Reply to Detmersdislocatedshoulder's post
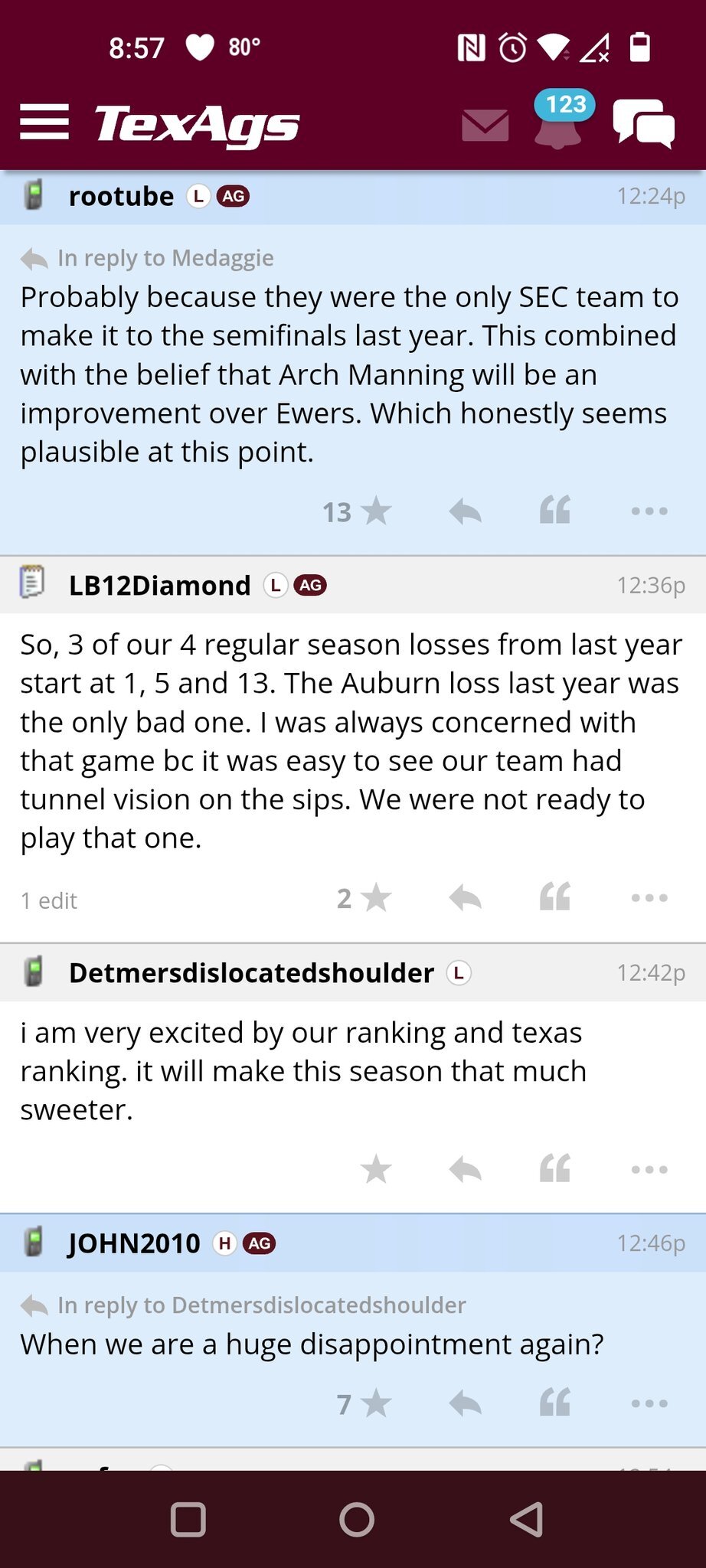This screenshot has width=706, height=1568. click(466, 1169)
